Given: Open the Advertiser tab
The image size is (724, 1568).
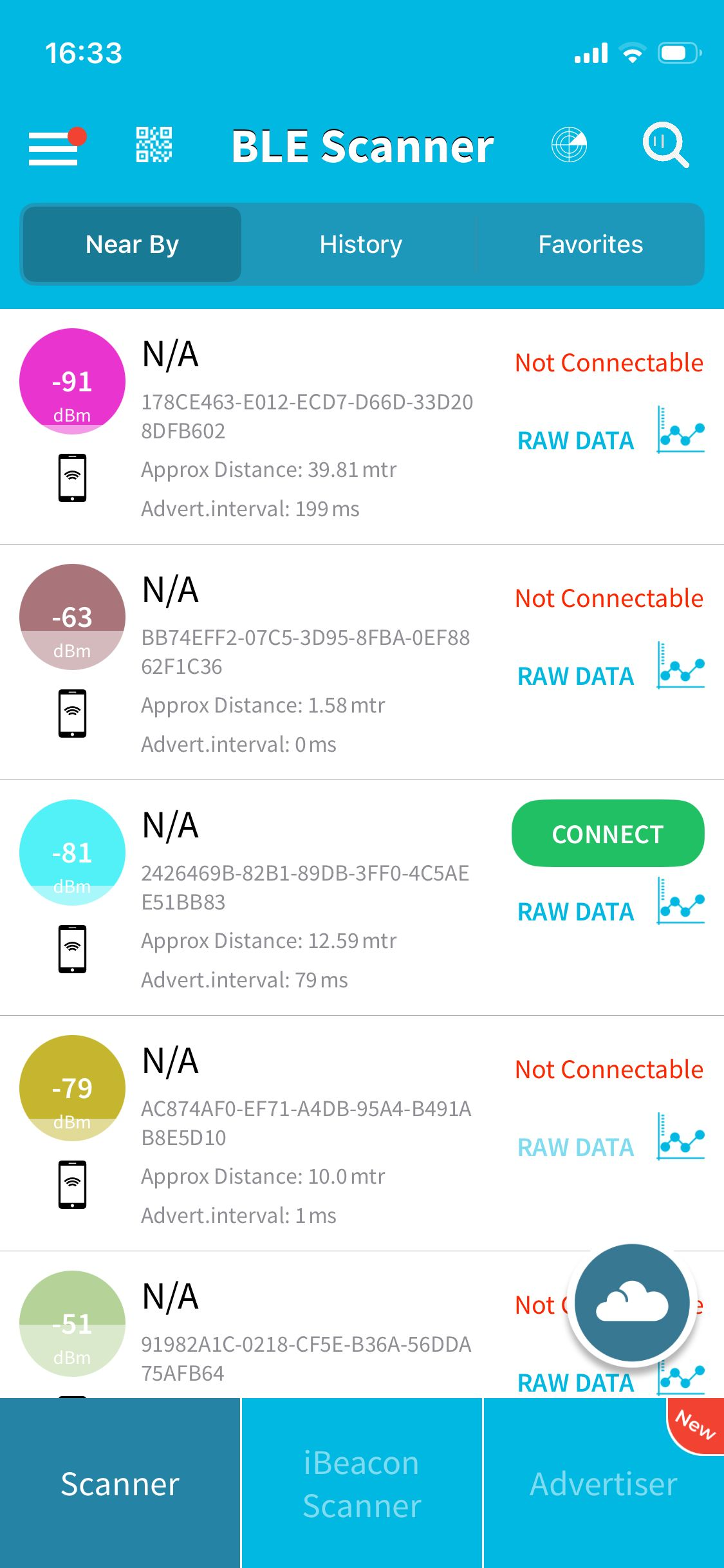Looking at the screenshot, I should tap(603, 1484).
